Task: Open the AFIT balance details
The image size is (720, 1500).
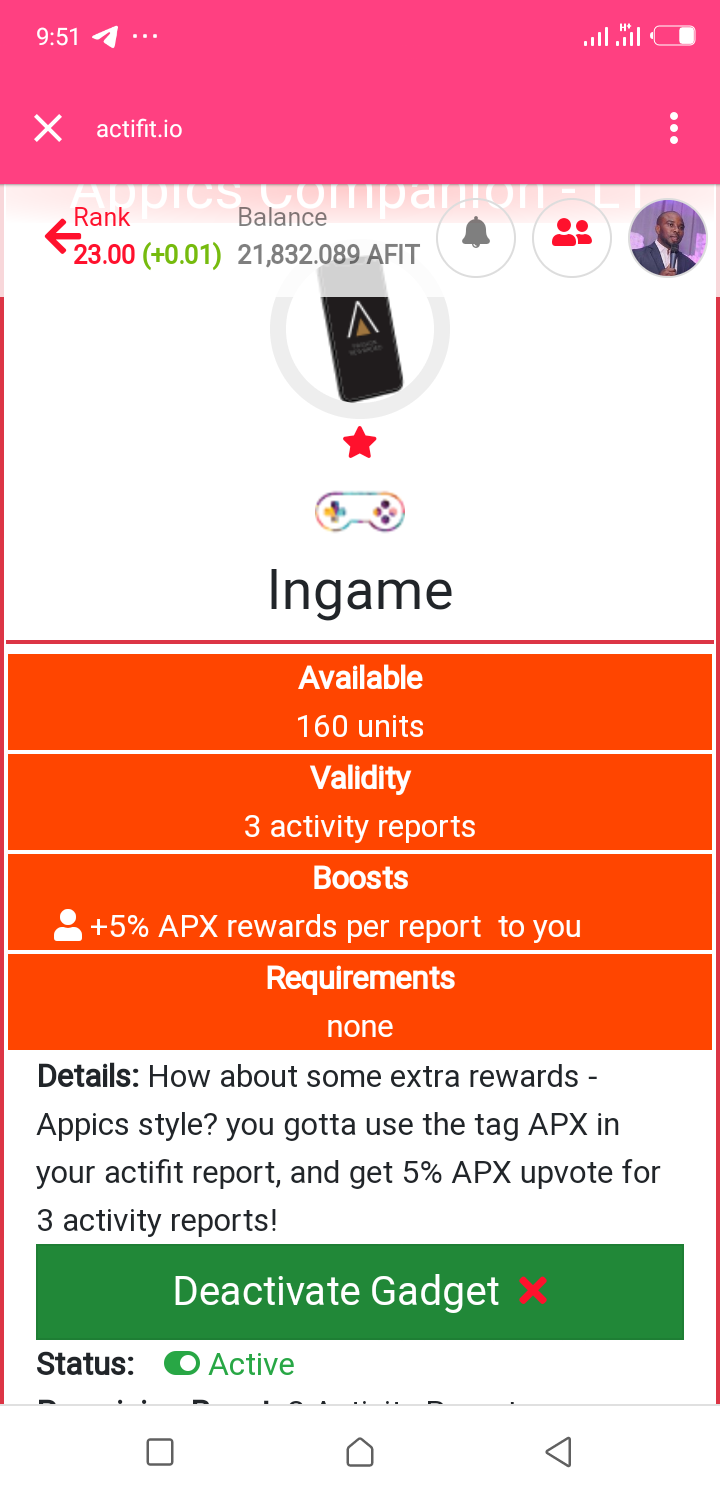Action: click(x=328, y=254)
